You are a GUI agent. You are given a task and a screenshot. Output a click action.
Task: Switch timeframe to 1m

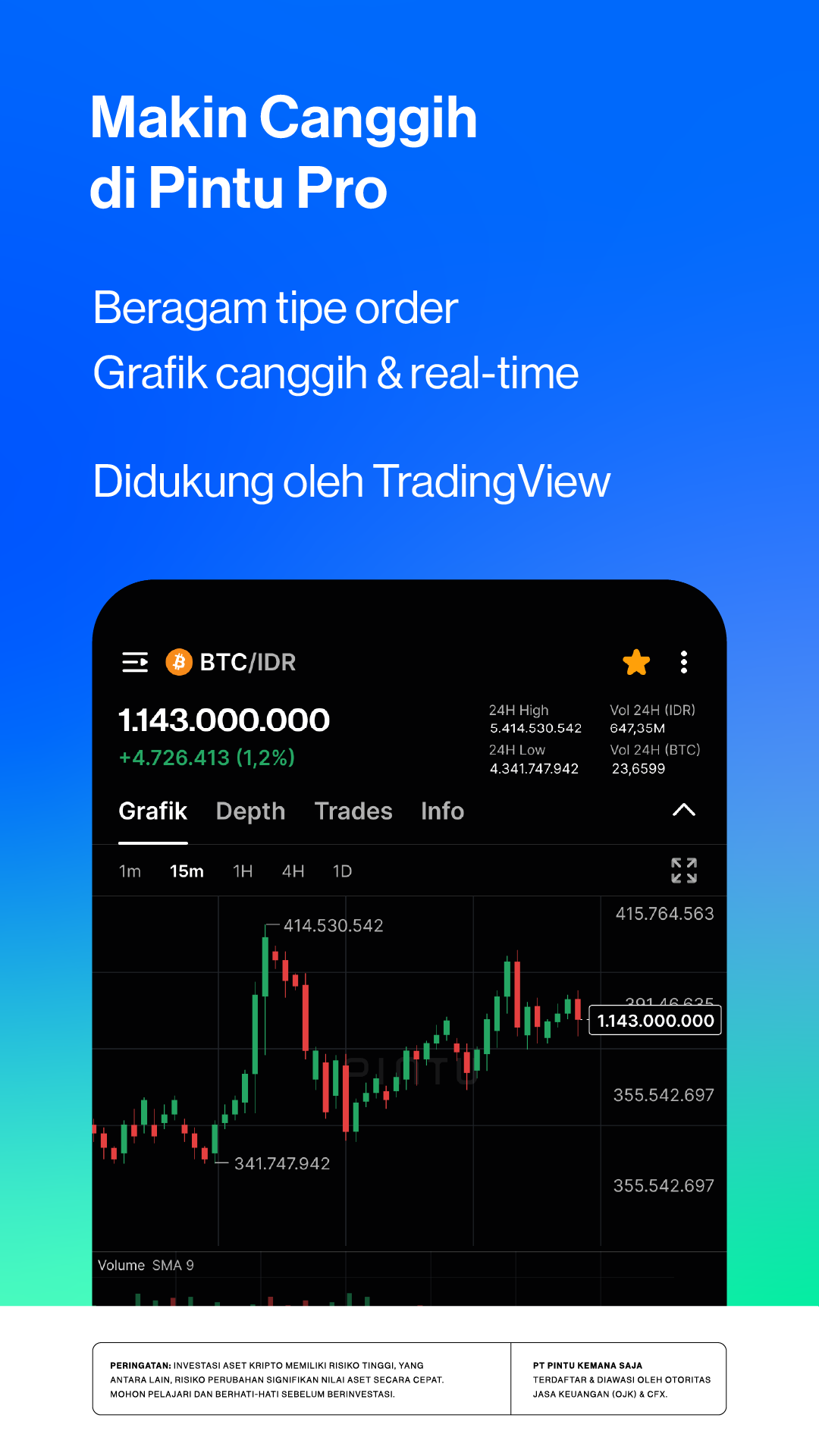coord(130,871)
